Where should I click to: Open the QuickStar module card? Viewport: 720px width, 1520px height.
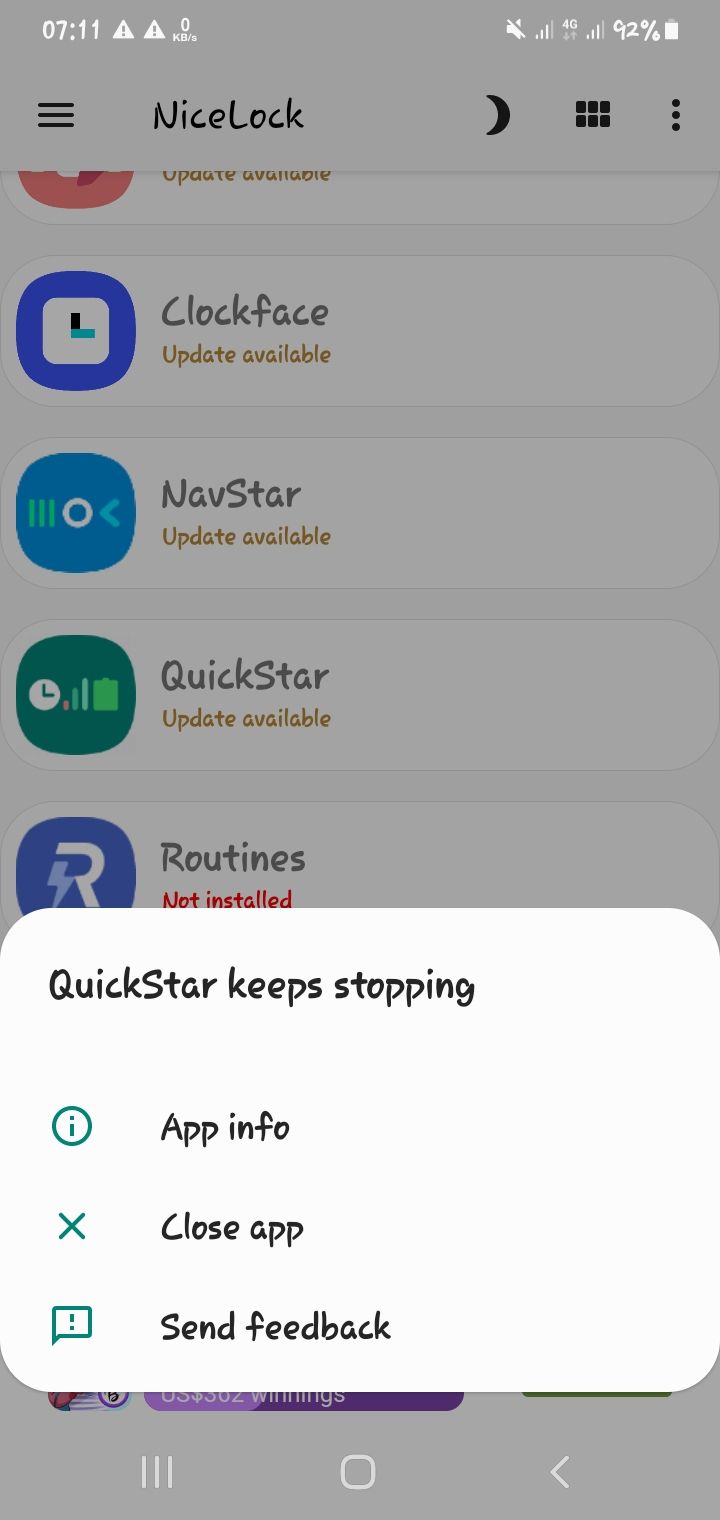coord(360,695)
